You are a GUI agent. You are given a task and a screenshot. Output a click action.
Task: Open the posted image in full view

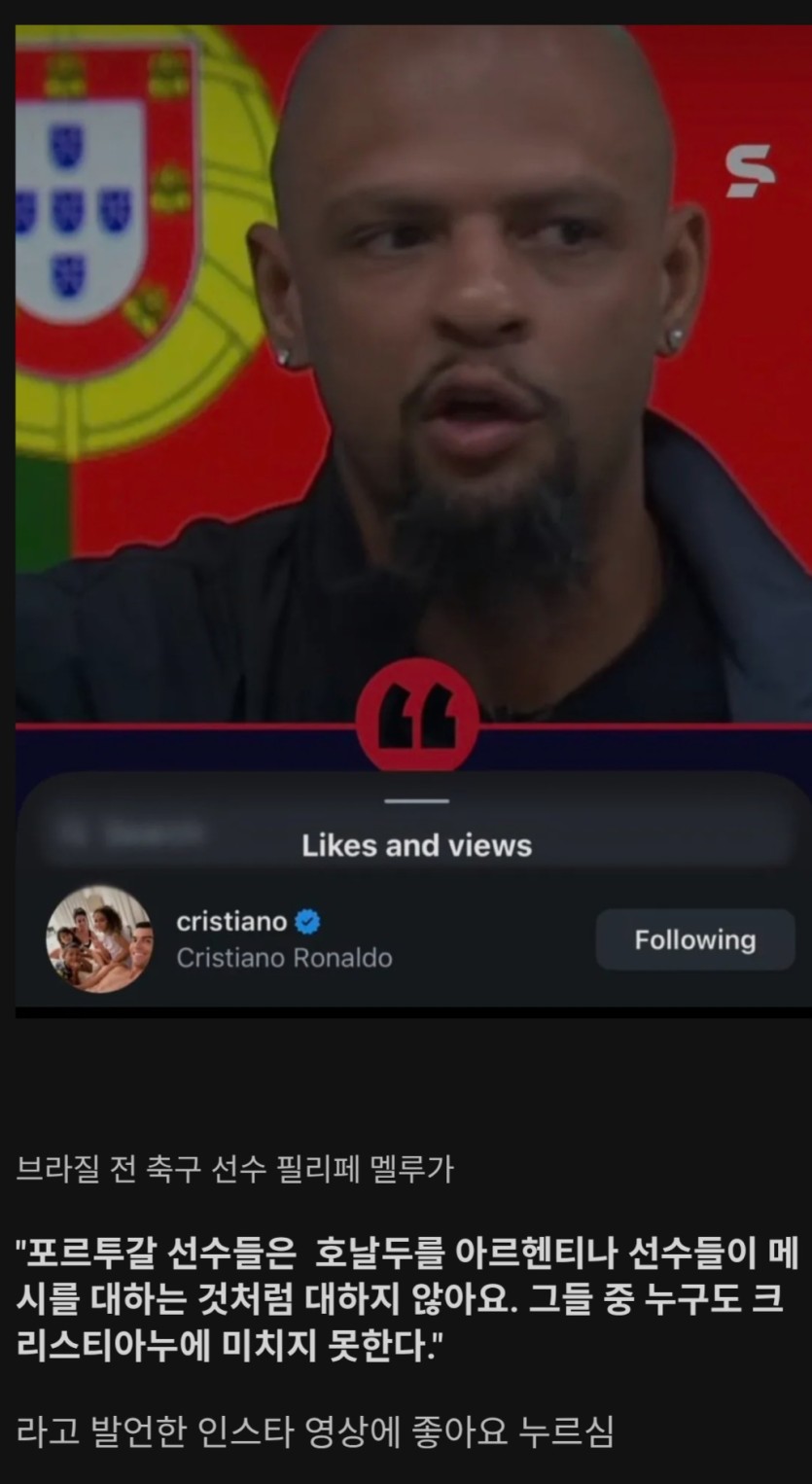pyautogui.click(x=413, y=520)
